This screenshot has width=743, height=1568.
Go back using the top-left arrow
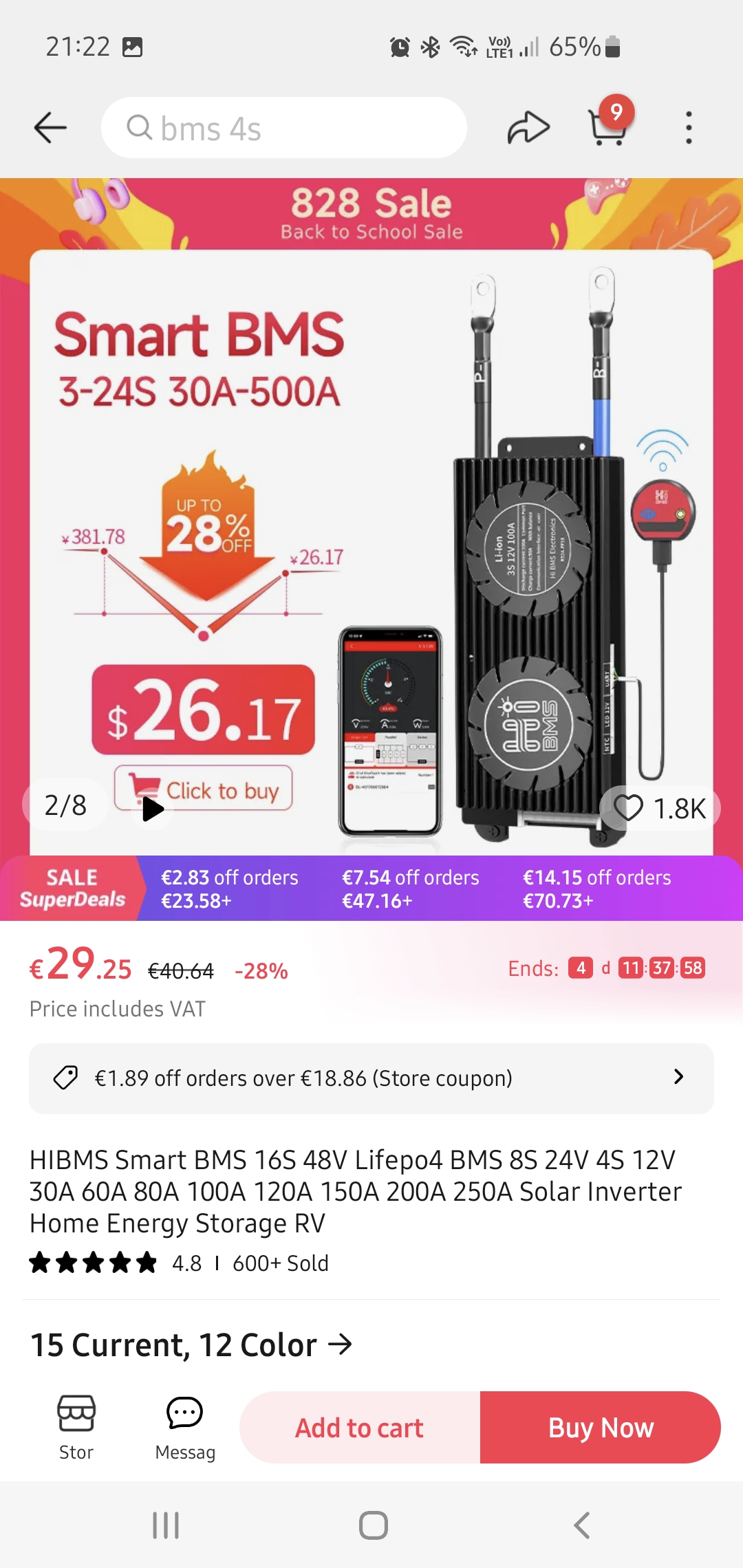tap(50, 128)
